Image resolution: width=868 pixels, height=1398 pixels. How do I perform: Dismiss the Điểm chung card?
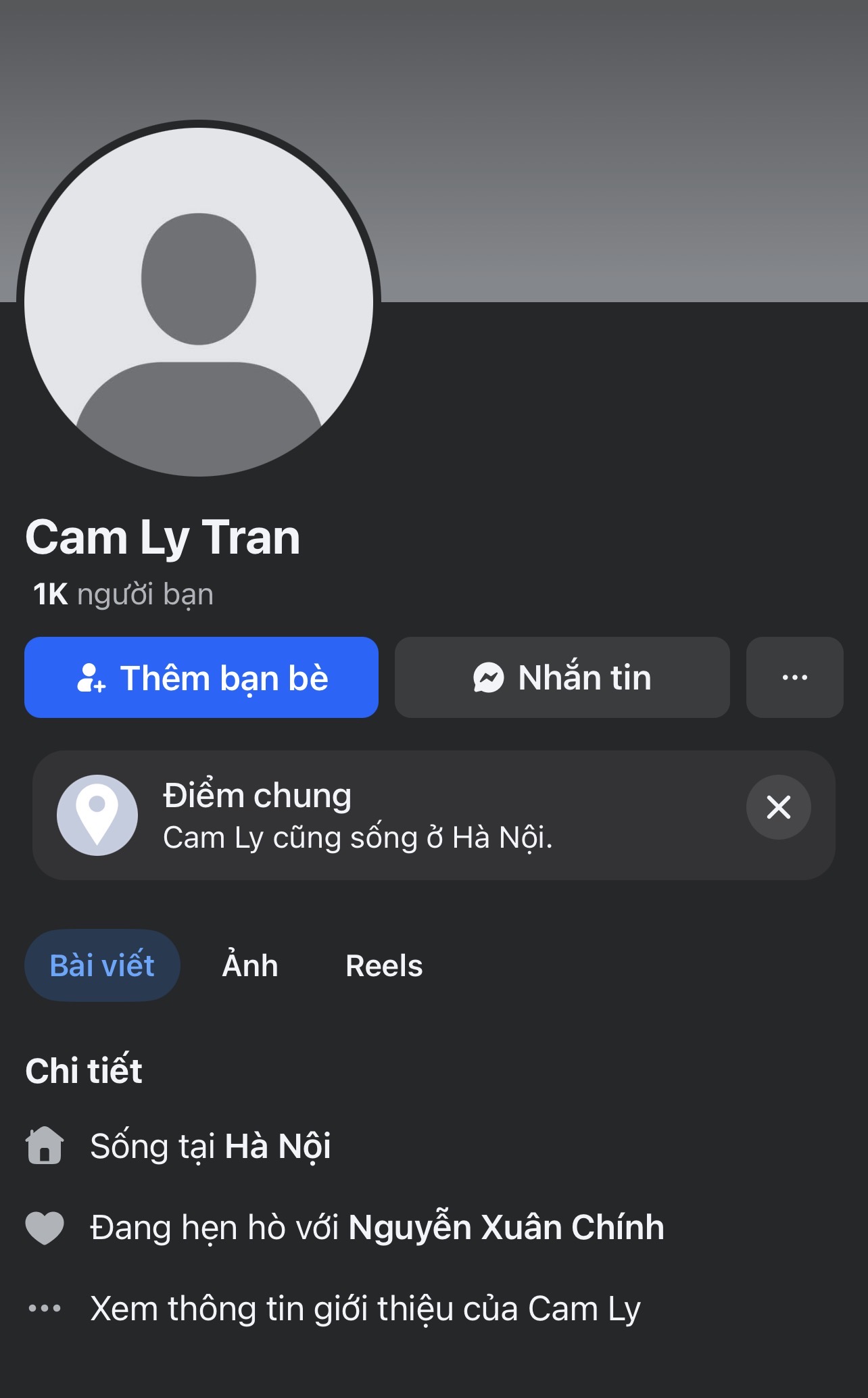tap(778, 807)
